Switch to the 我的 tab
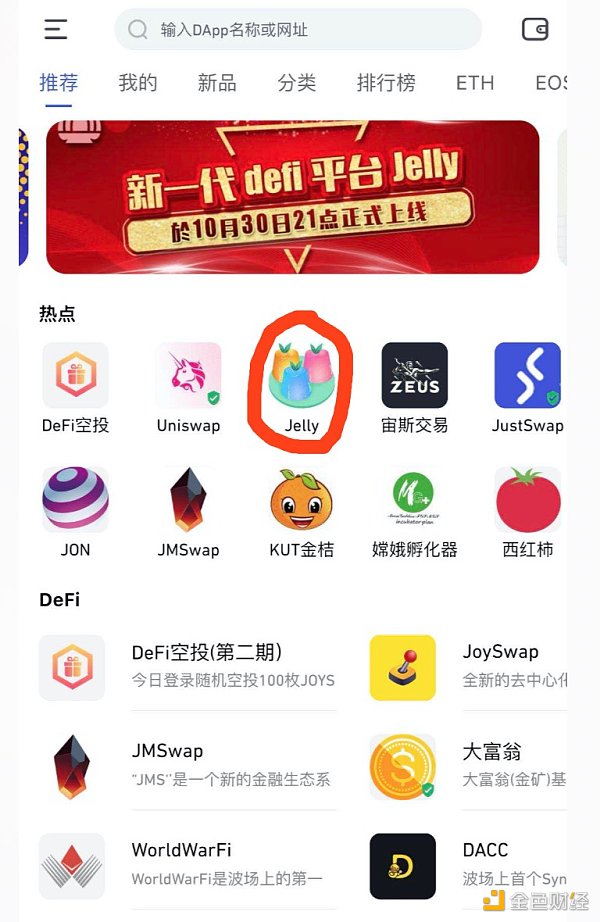This screenshot has height=922, width=600. [138, 83]
